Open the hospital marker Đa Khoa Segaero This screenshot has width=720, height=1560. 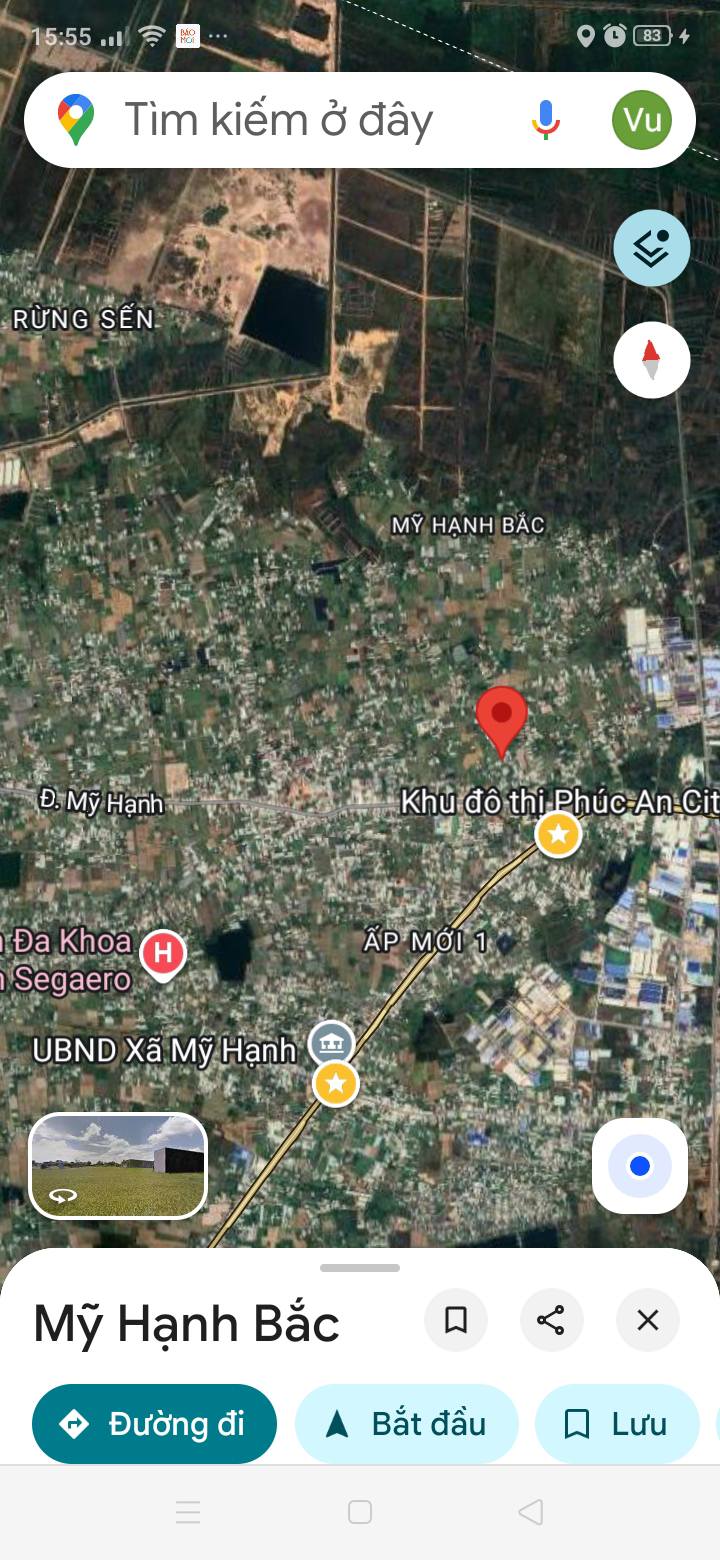pyautogui.click(x=162, y=954)
